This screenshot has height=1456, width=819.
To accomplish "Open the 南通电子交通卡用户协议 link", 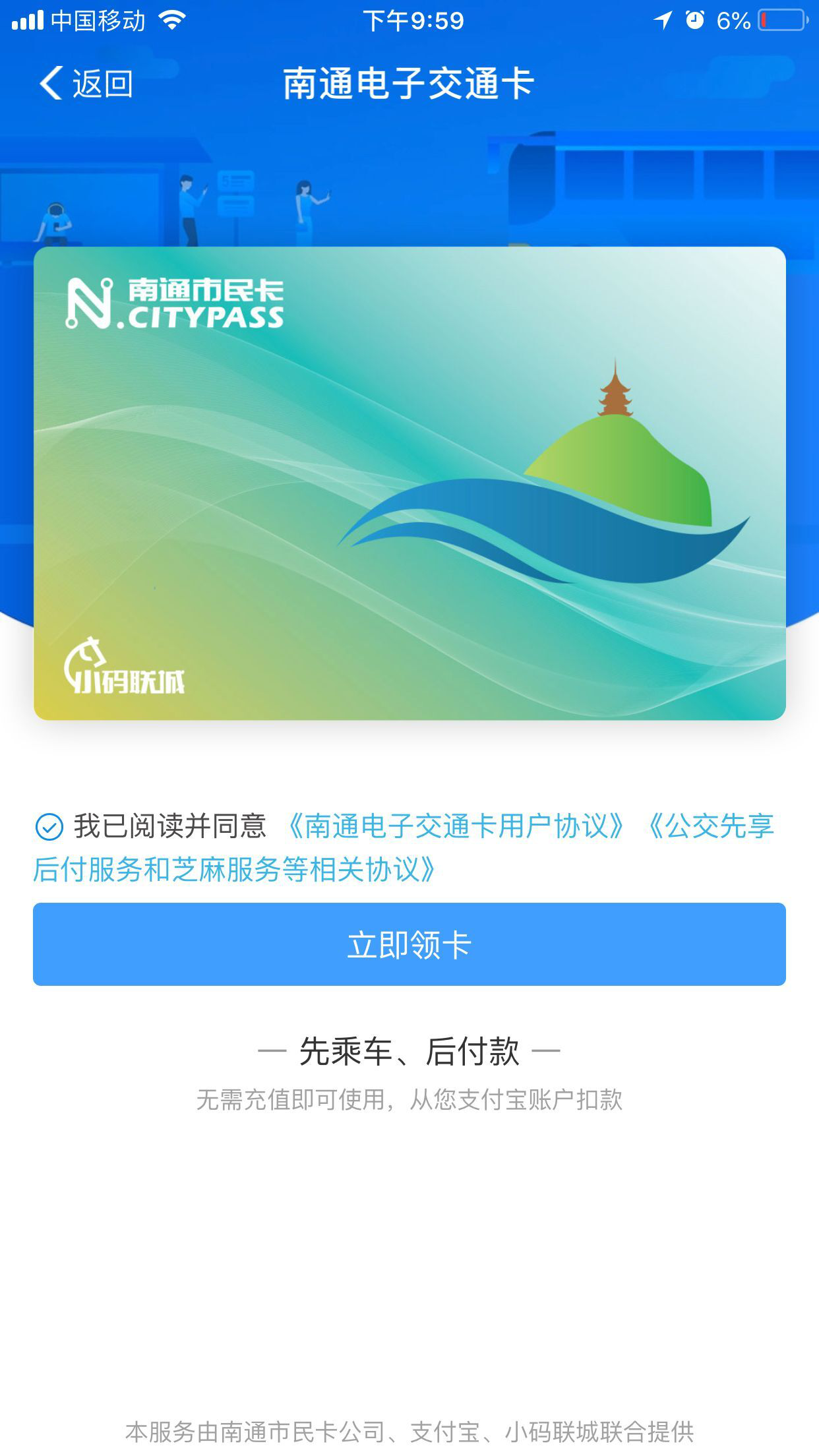I will pos(456,827).
